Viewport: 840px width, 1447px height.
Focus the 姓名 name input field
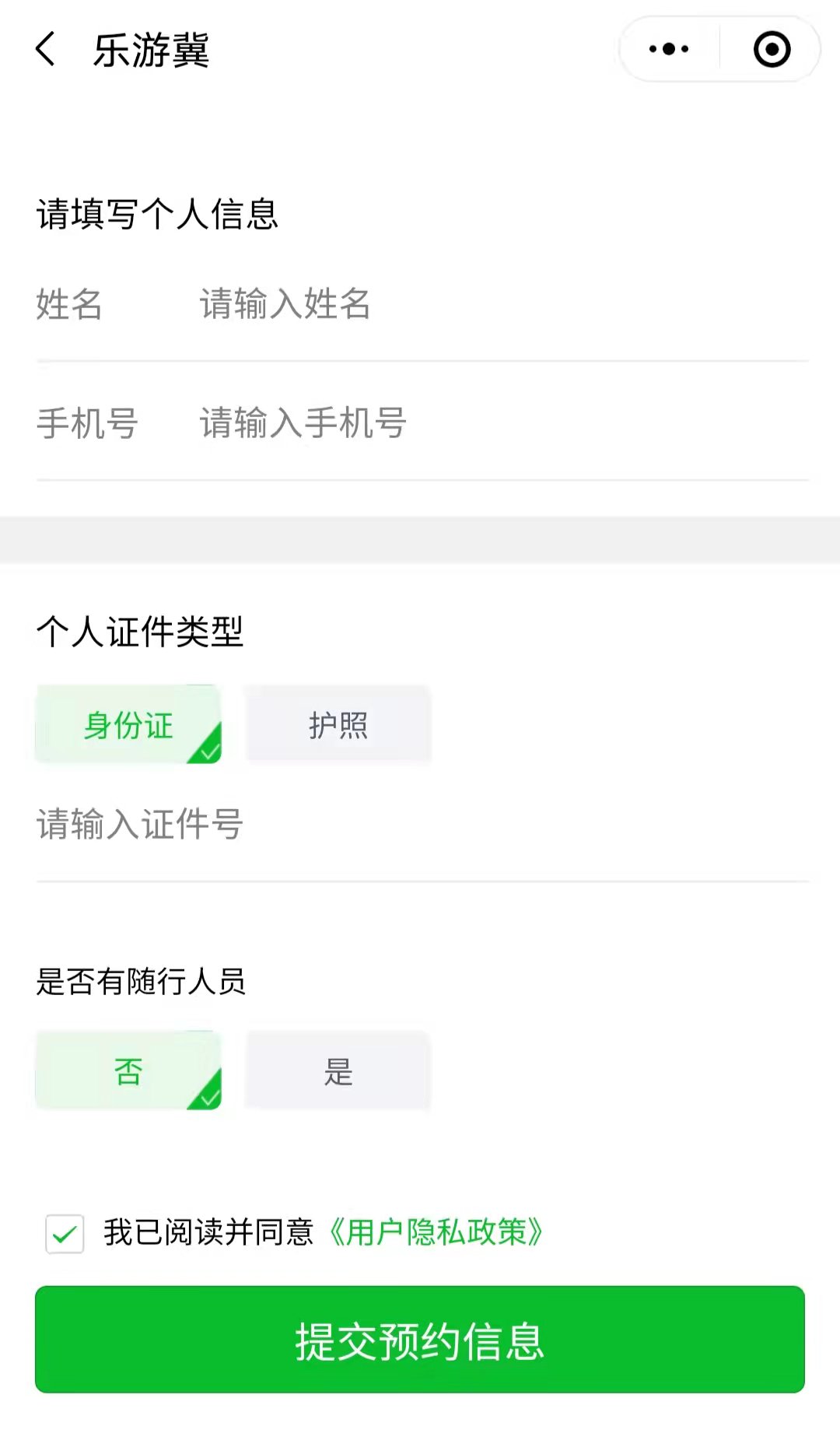tap(502, 303)
